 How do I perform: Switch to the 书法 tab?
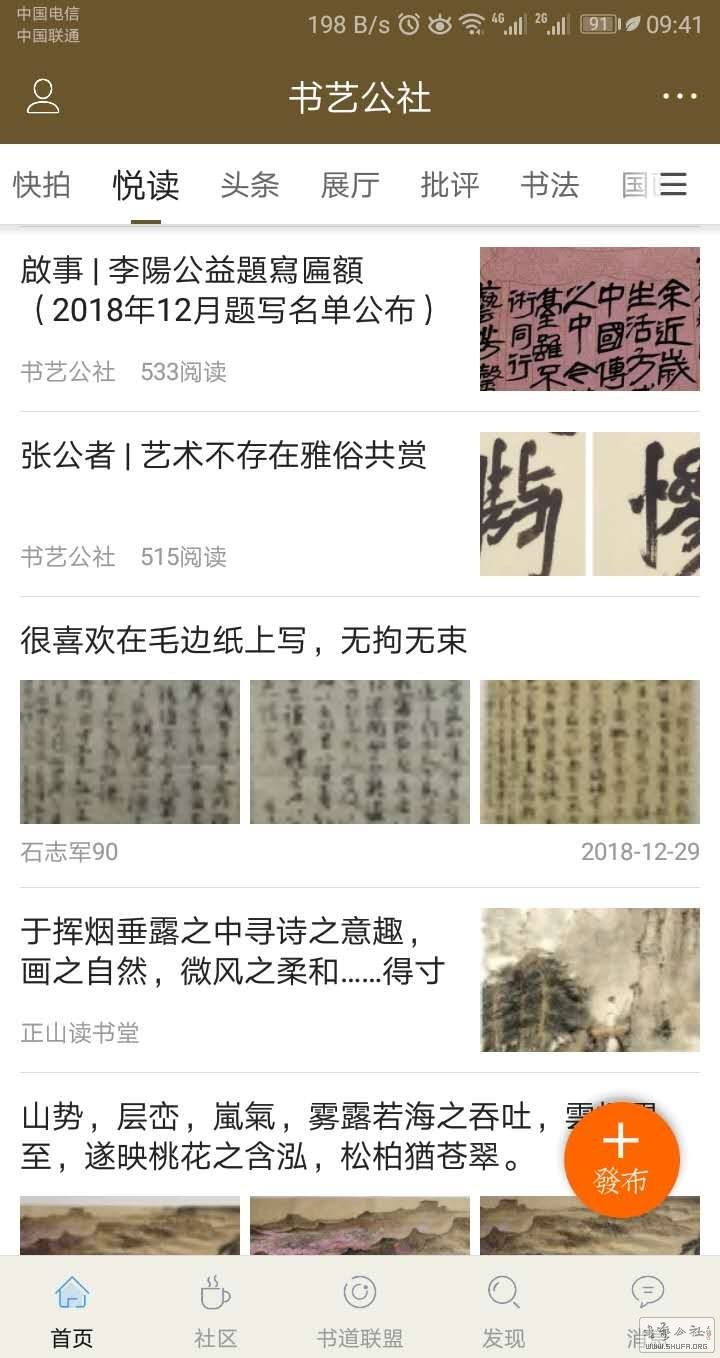point(549,185)
